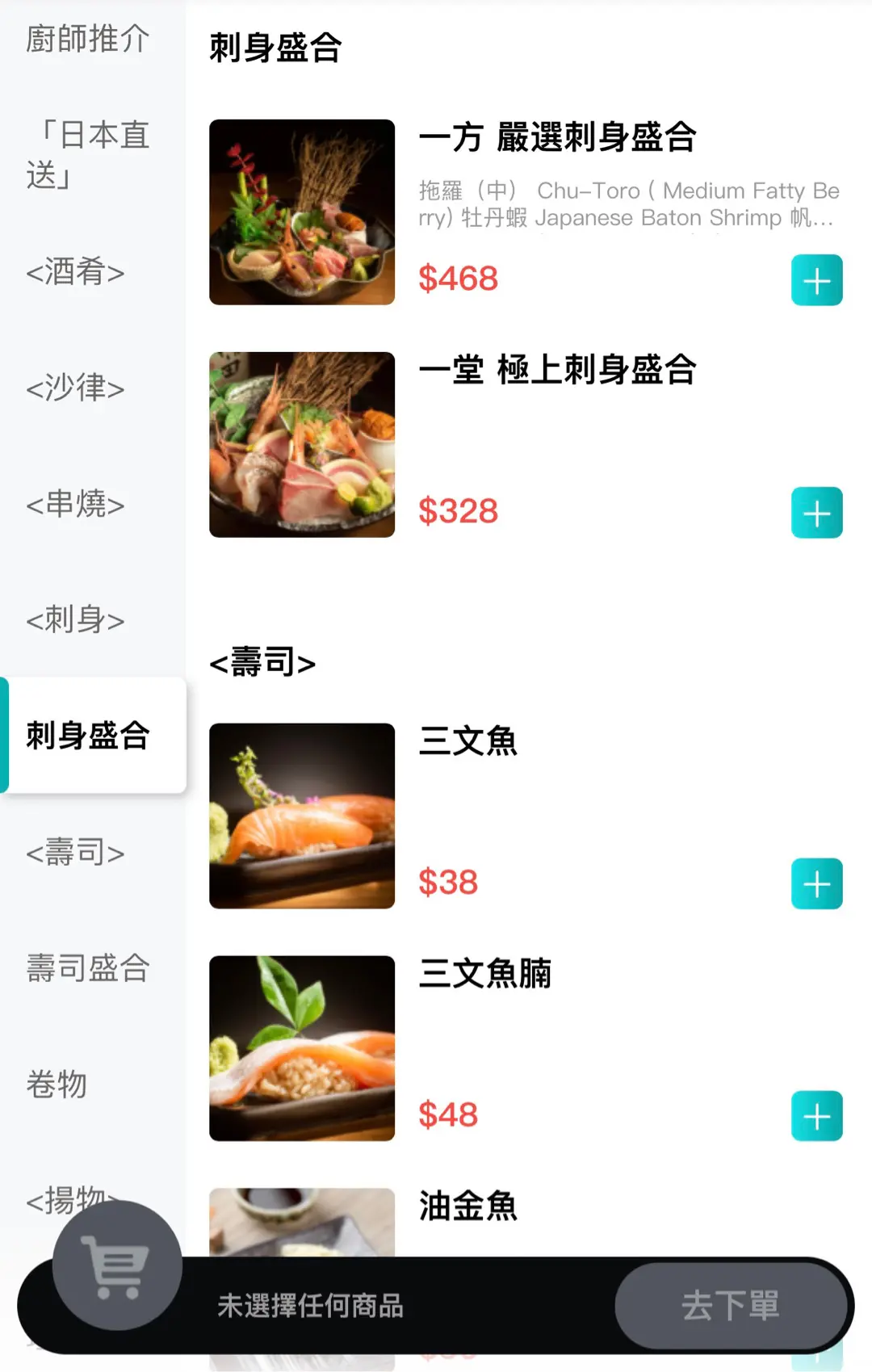Jump to the <壽司> category in sidebar
Viewport: 872px width, 1372px height.
tap(76, 853)
